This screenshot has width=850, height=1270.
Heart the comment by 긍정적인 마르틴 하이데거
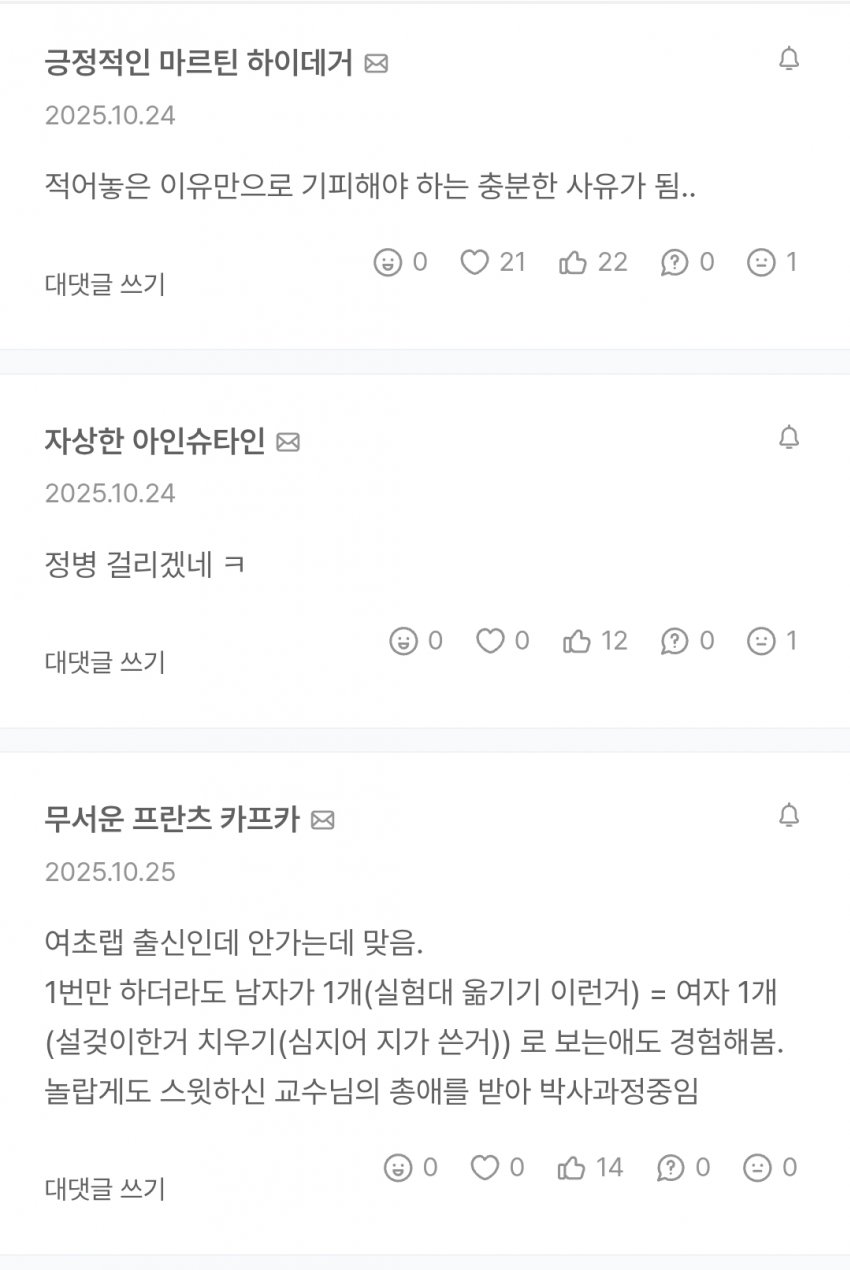coord(474,262)
